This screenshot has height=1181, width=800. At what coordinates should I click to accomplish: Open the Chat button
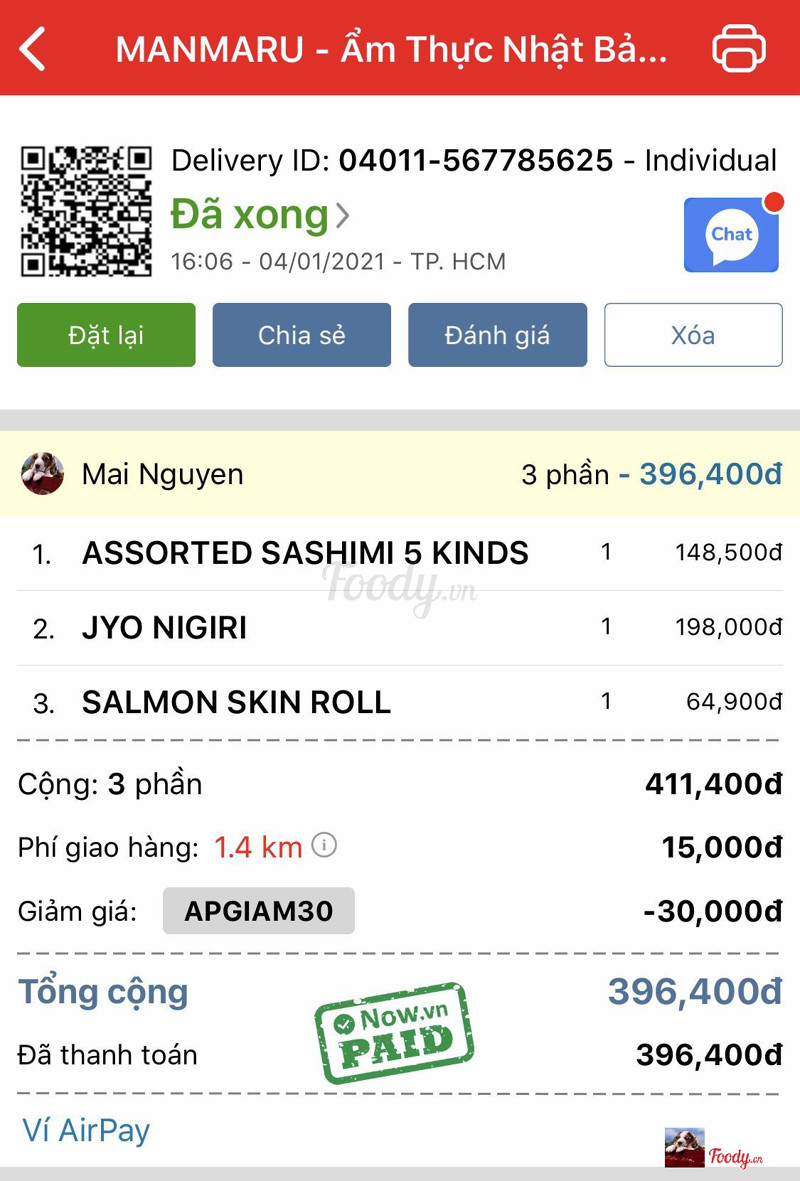pos(731,235)
